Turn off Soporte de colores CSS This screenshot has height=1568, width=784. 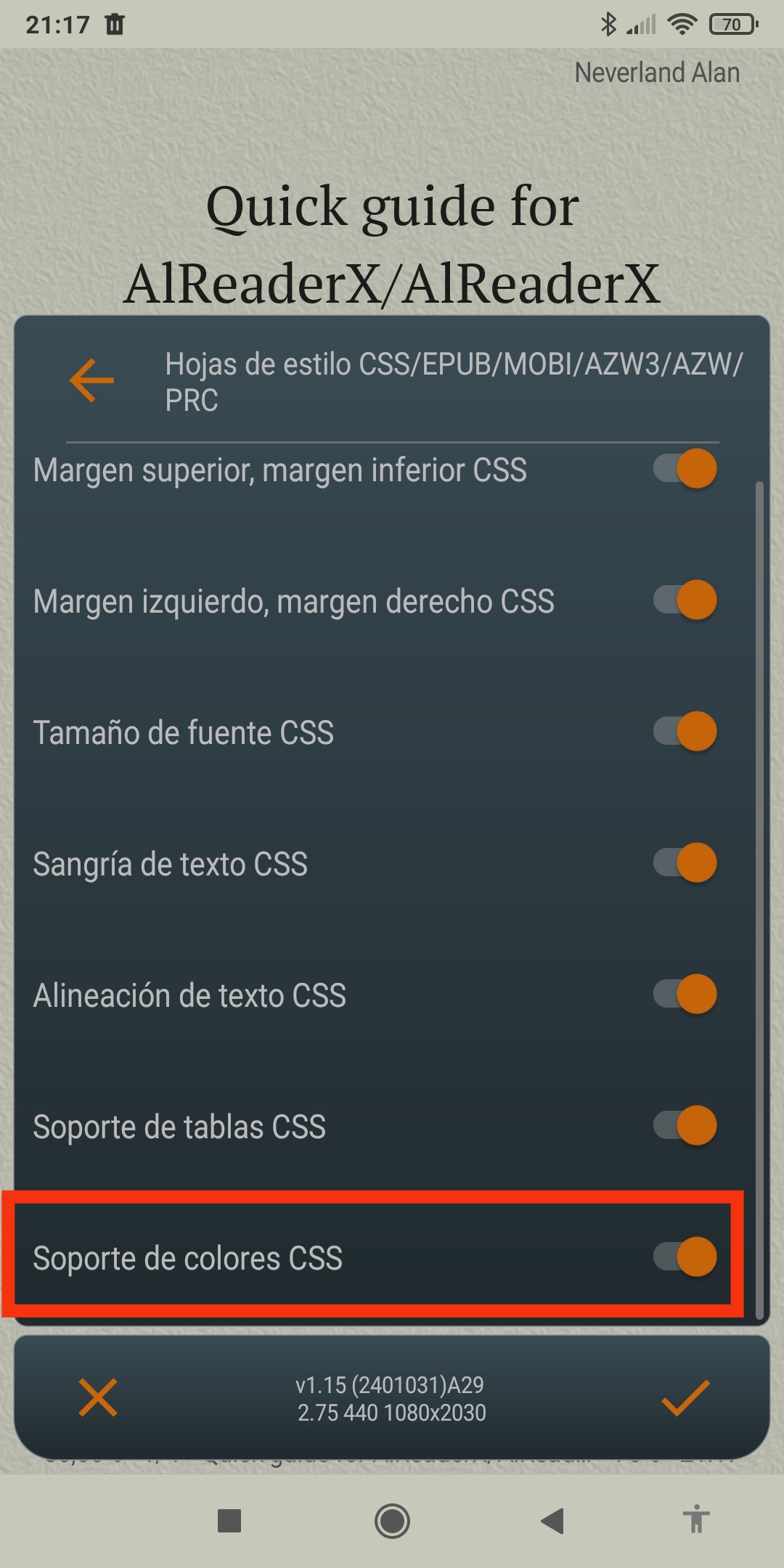(685, 1257)
